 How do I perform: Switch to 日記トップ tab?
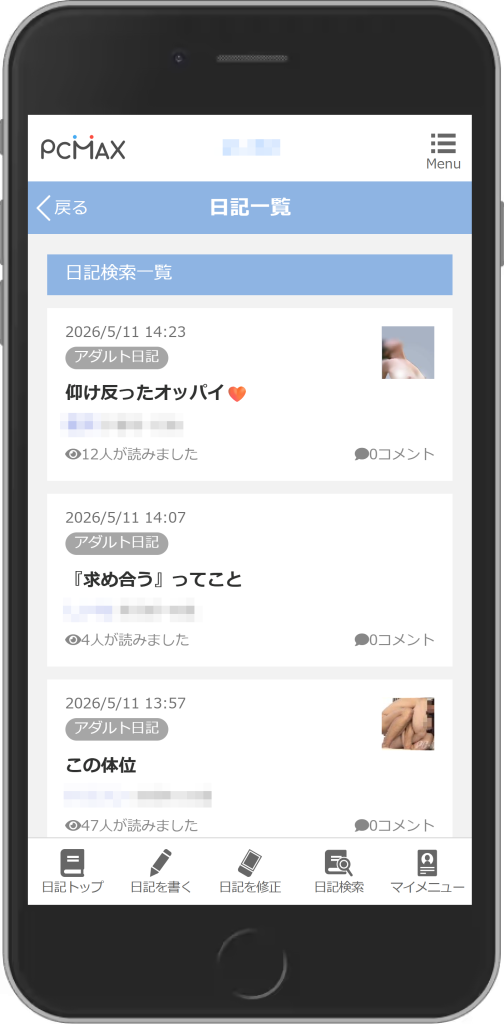[72, 871]
